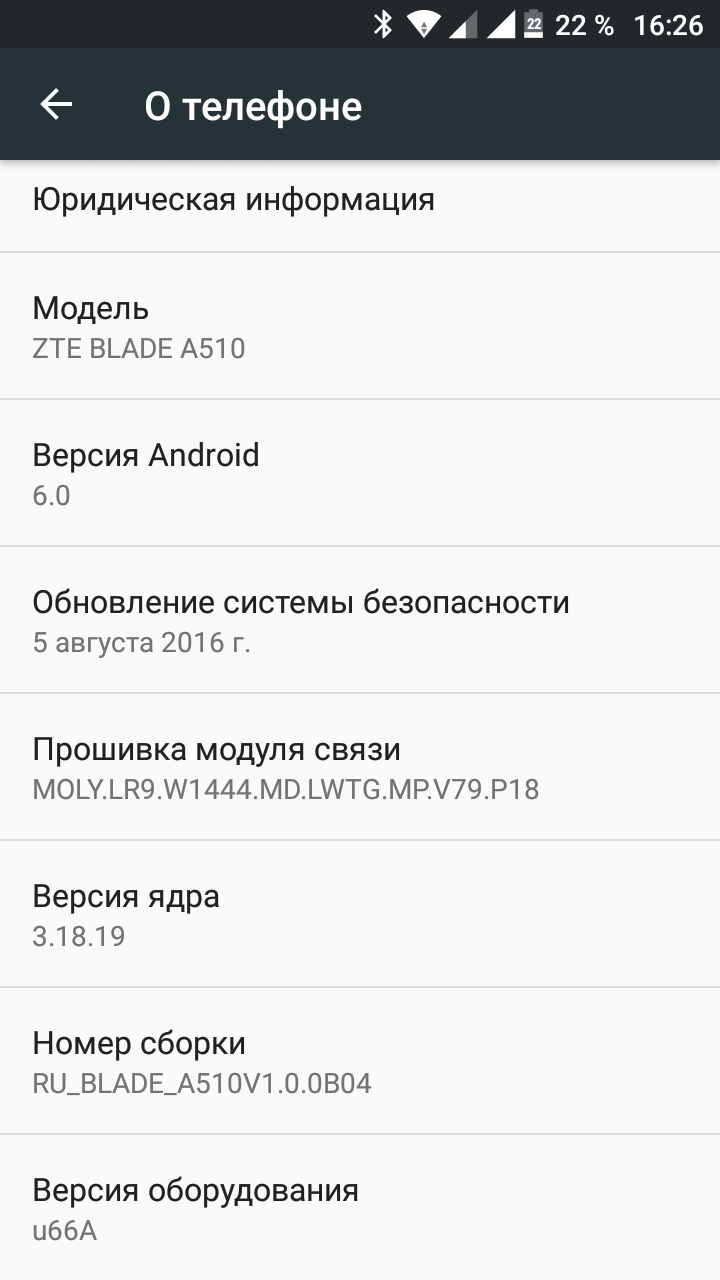Tap the Прошивка модуля связи row

(x=360, y=767)
